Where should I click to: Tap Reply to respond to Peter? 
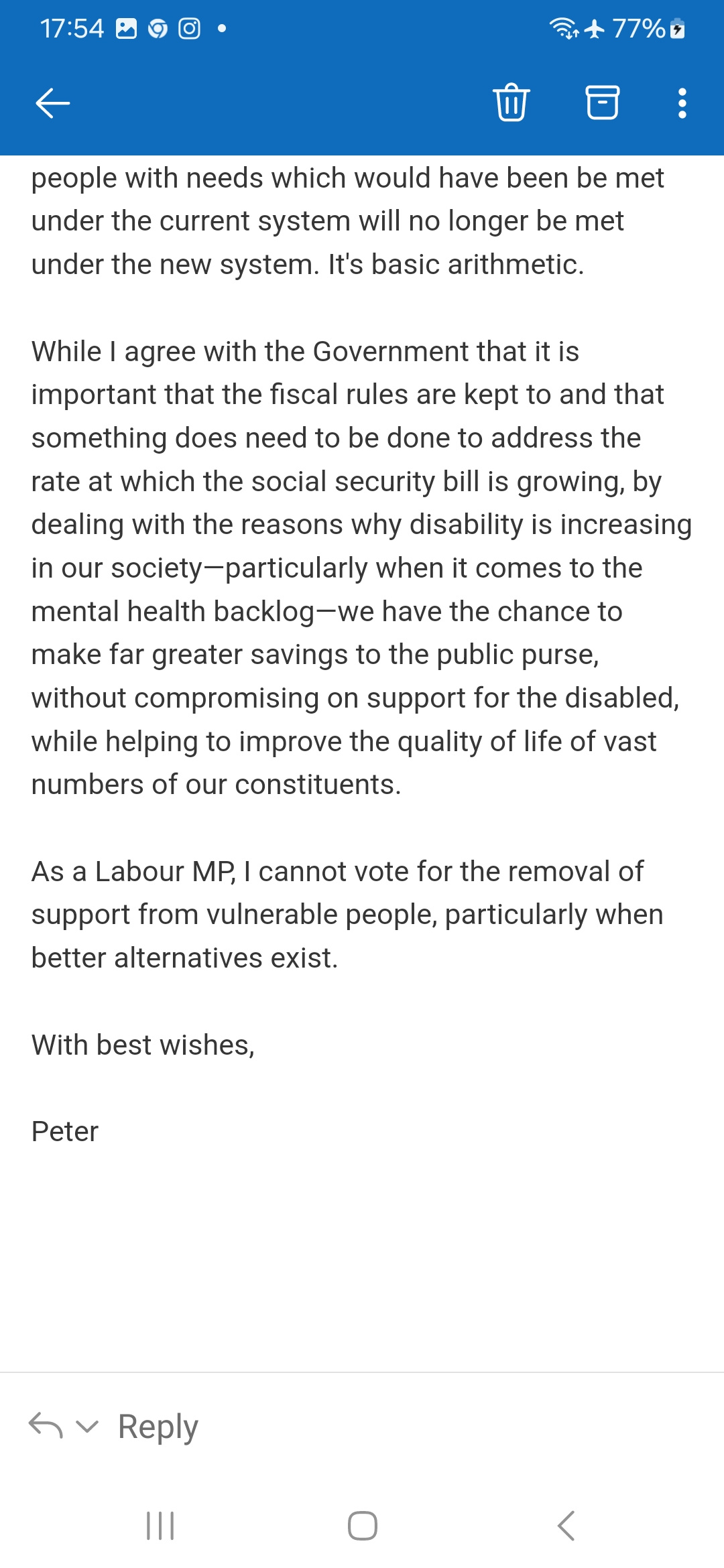point(158,1426)
